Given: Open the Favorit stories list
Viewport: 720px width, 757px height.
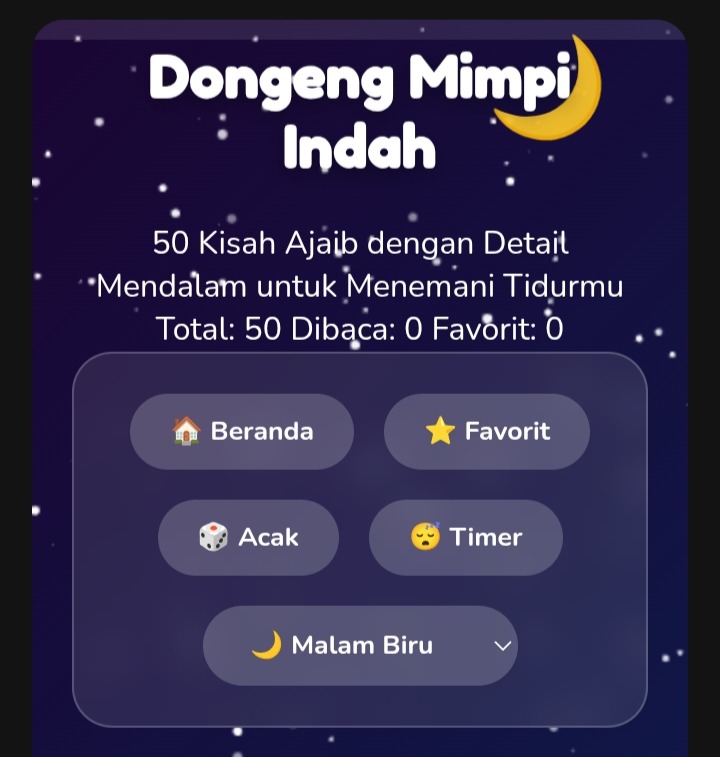Looking at the screenshot, I should click(487, 432).
